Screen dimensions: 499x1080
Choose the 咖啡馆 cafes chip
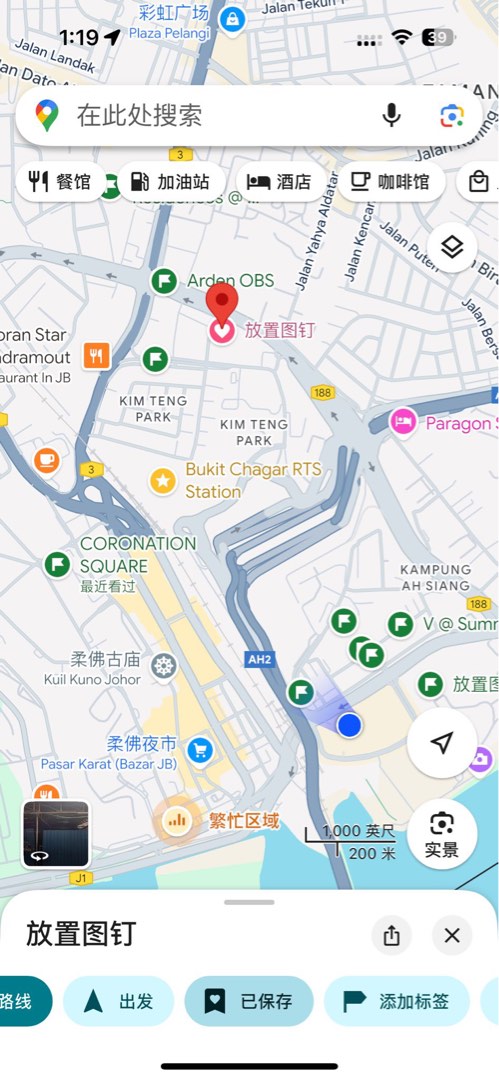click(391, 182)
